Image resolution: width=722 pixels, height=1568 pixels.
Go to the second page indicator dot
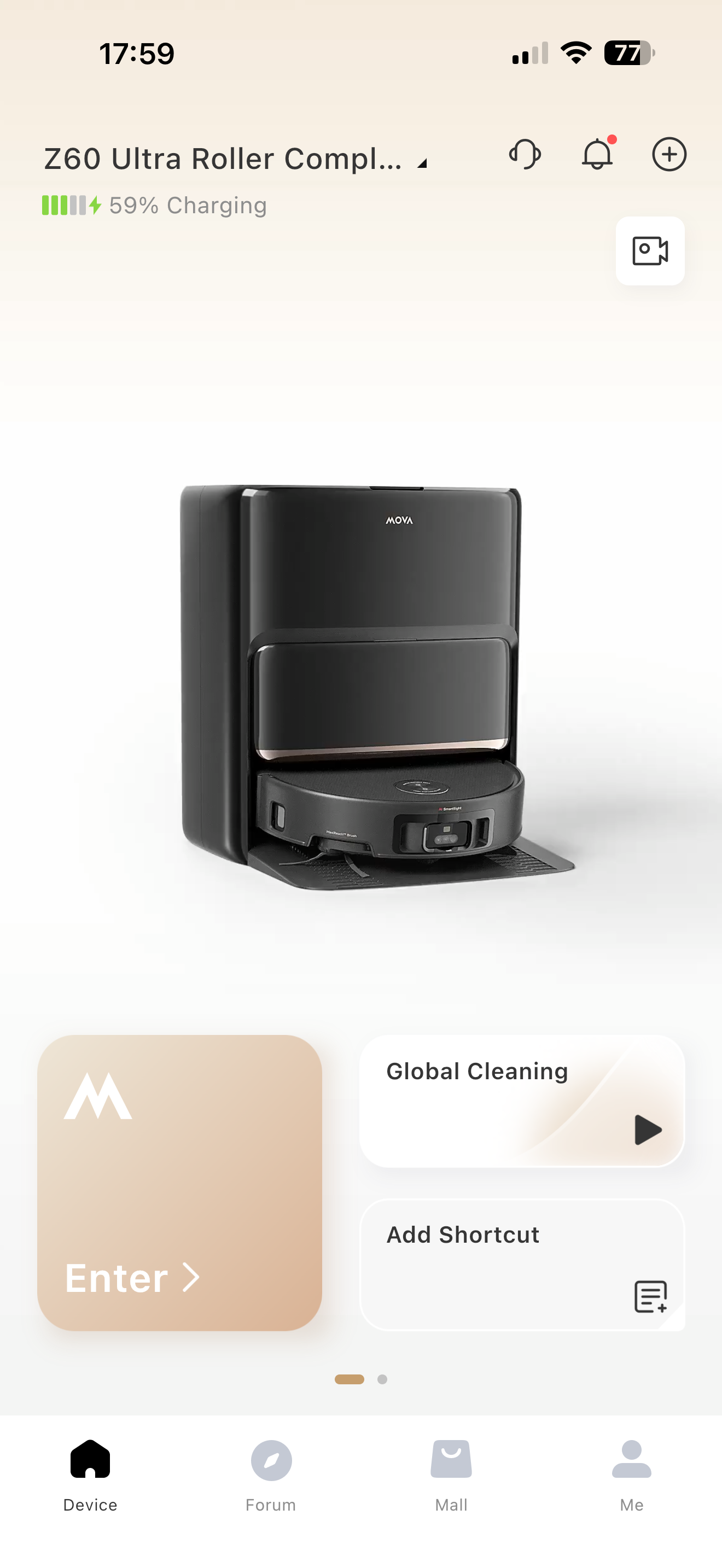point(382,1379)
